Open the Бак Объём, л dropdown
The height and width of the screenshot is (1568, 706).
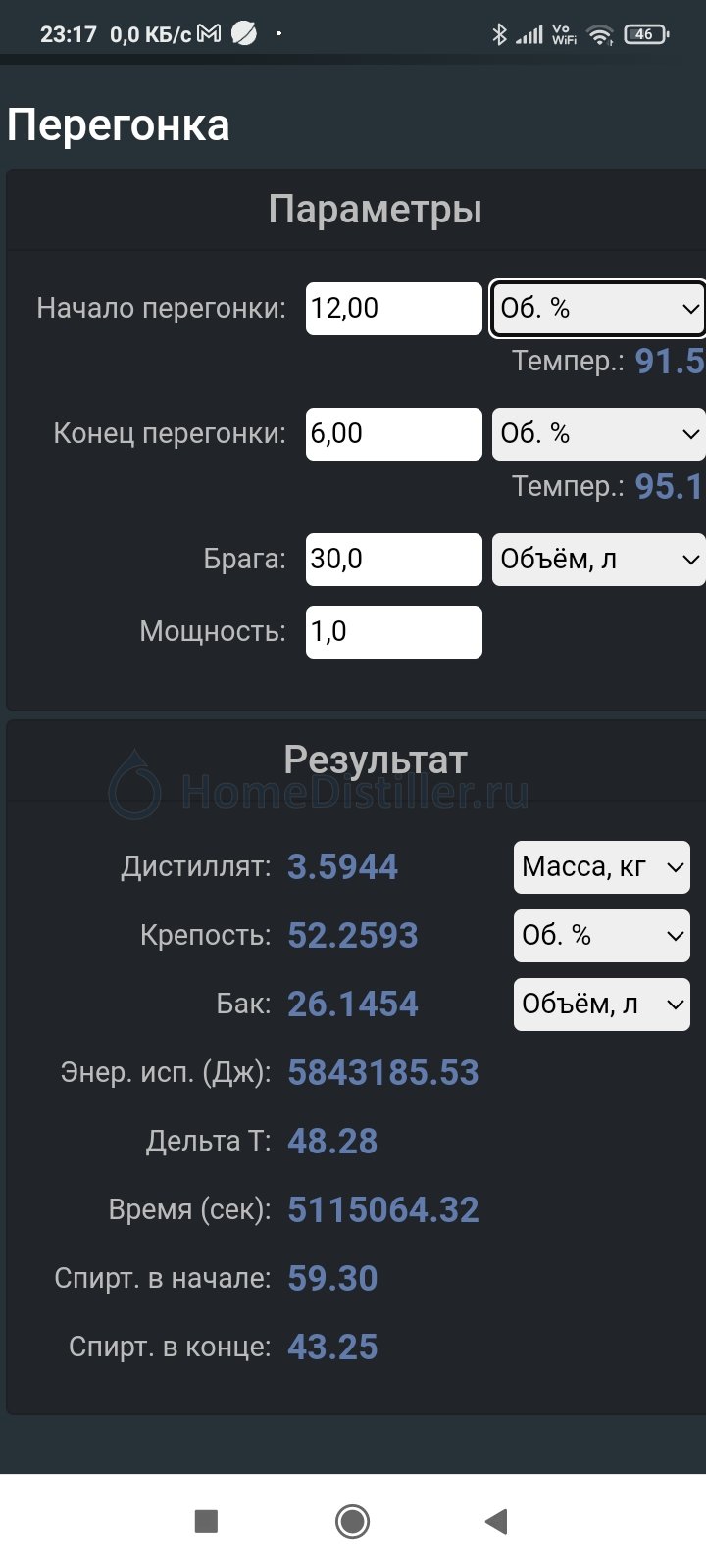click(x=602, y=1004)
